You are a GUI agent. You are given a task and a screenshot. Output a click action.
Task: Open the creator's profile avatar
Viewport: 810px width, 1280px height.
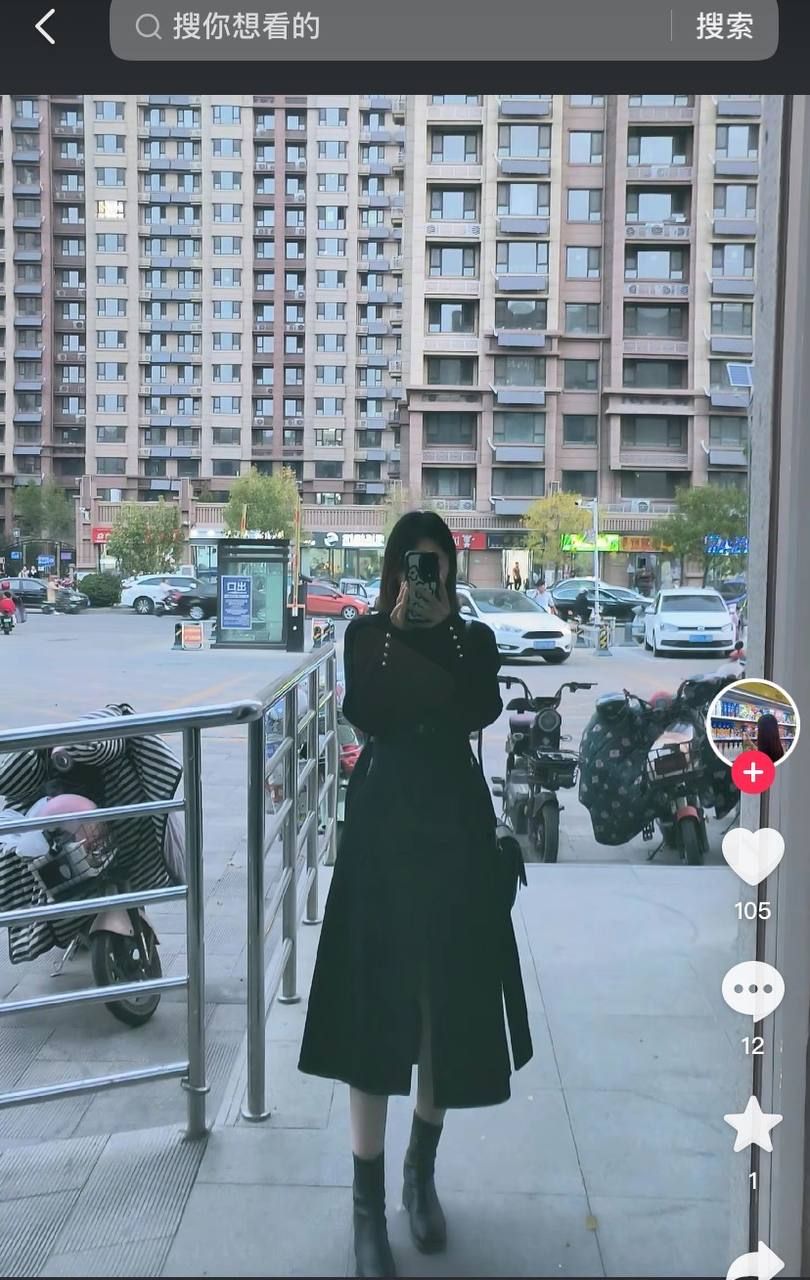[752, 724]
